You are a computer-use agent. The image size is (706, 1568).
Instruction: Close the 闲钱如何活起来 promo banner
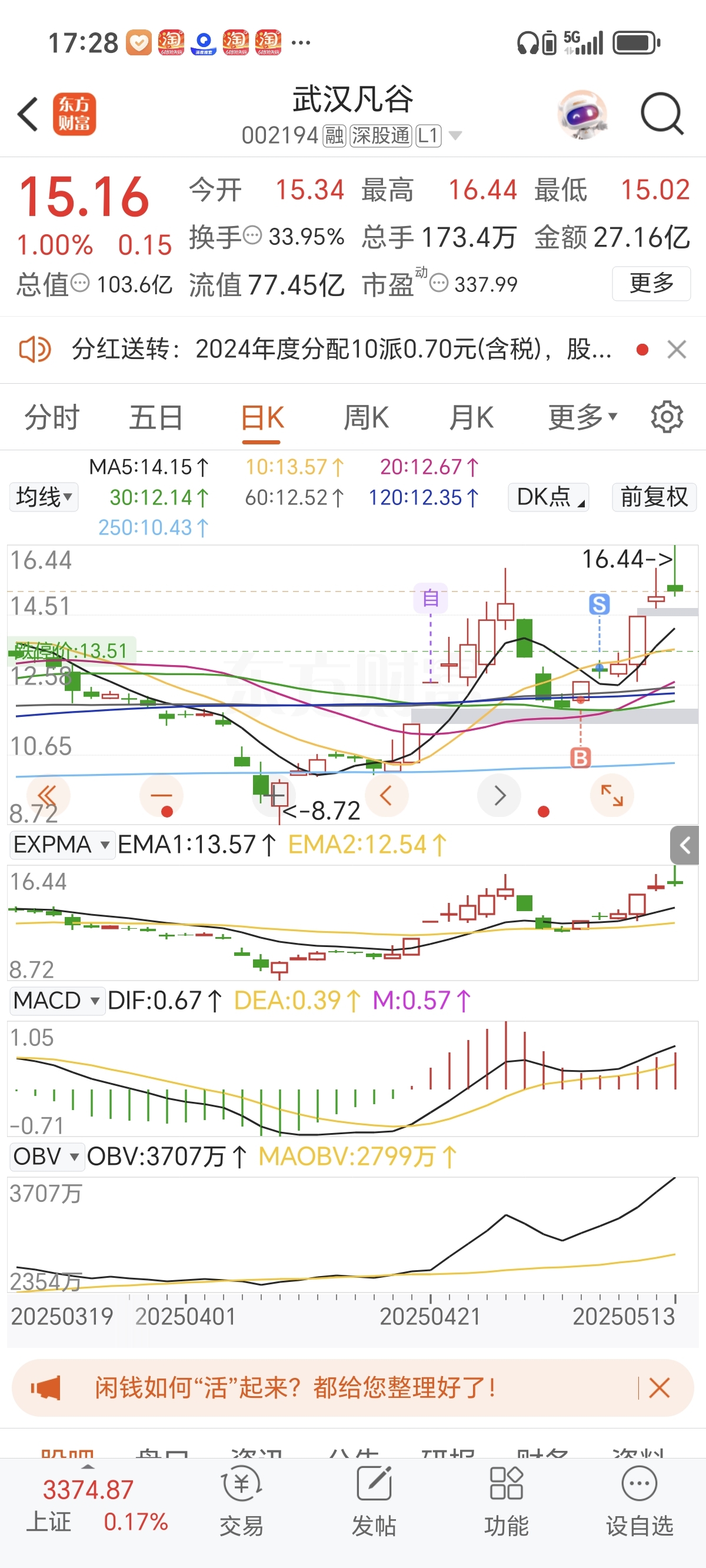pyautogui.click(x=660, y=1388)
